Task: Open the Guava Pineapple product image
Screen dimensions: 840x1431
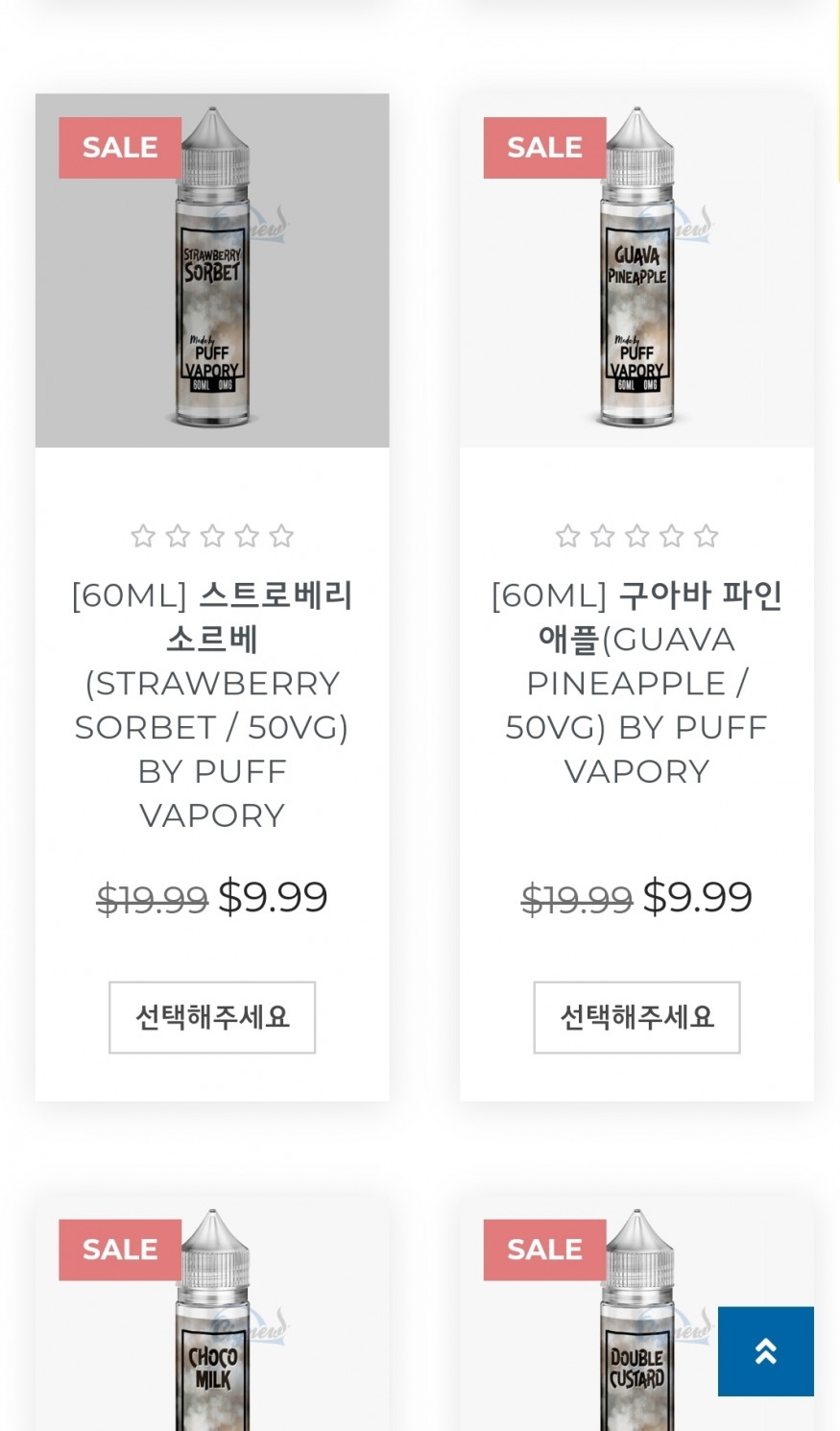Action: [636, 271]
